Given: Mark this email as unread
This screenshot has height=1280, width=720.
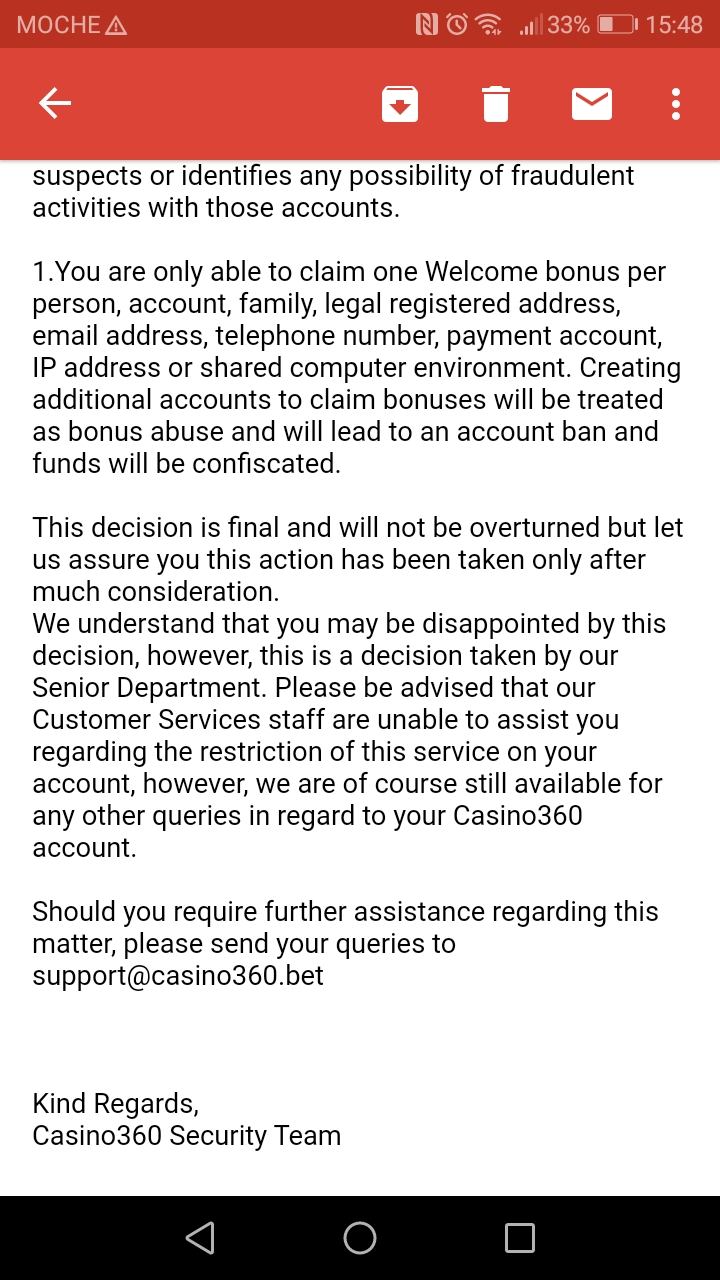Looking at the screenshot, I should [592, 104].
